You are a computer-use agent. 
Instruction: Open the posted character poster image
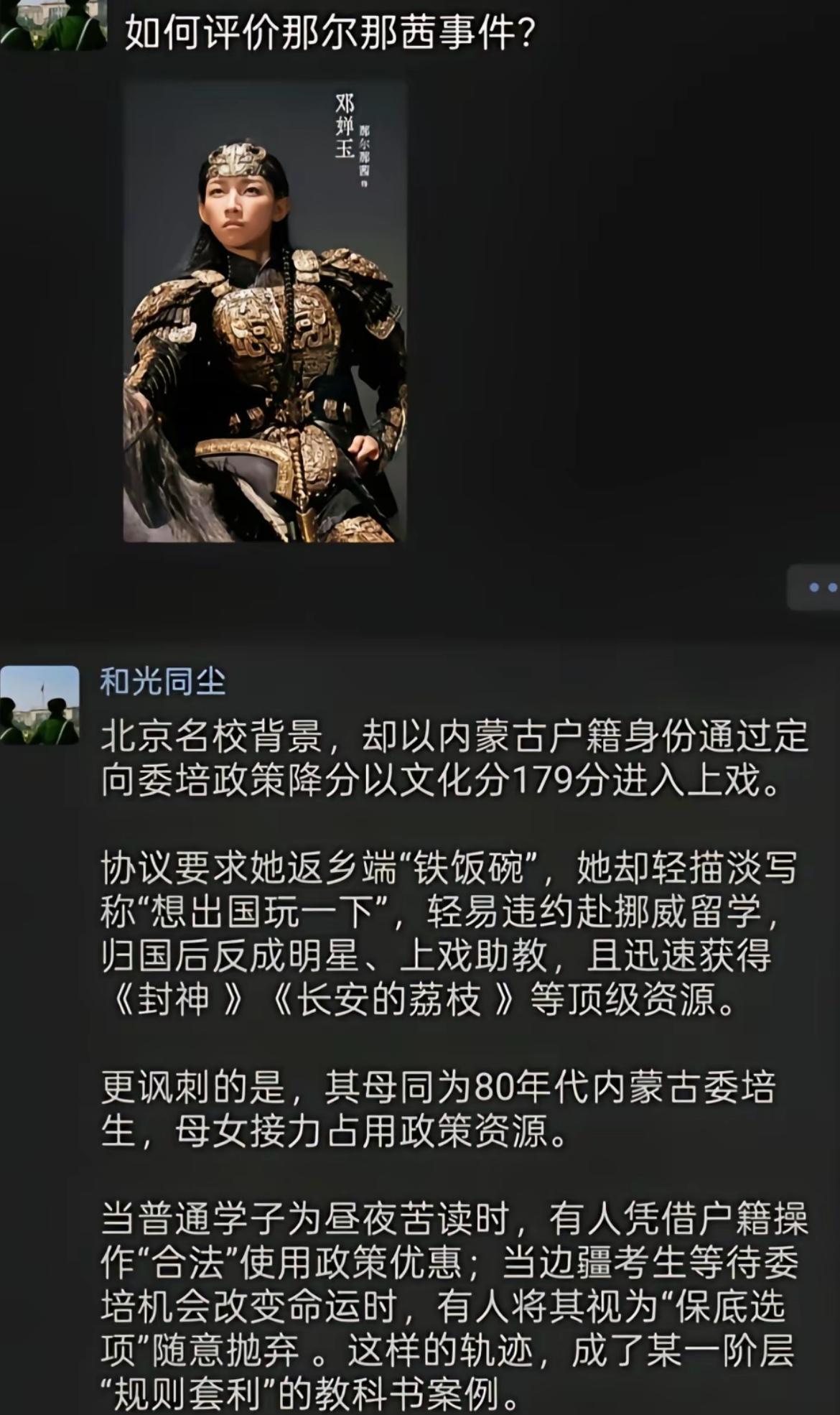point(265,312)
